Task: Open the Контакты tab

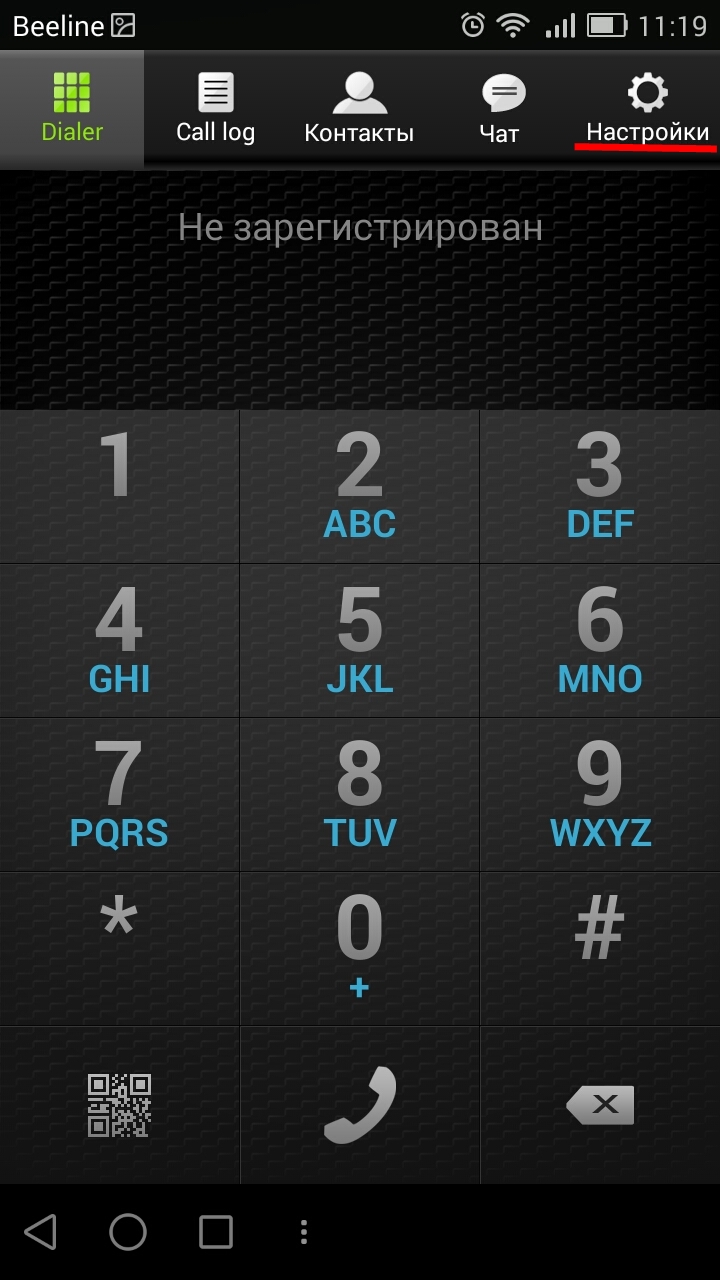Action: [x=359, y=110]
